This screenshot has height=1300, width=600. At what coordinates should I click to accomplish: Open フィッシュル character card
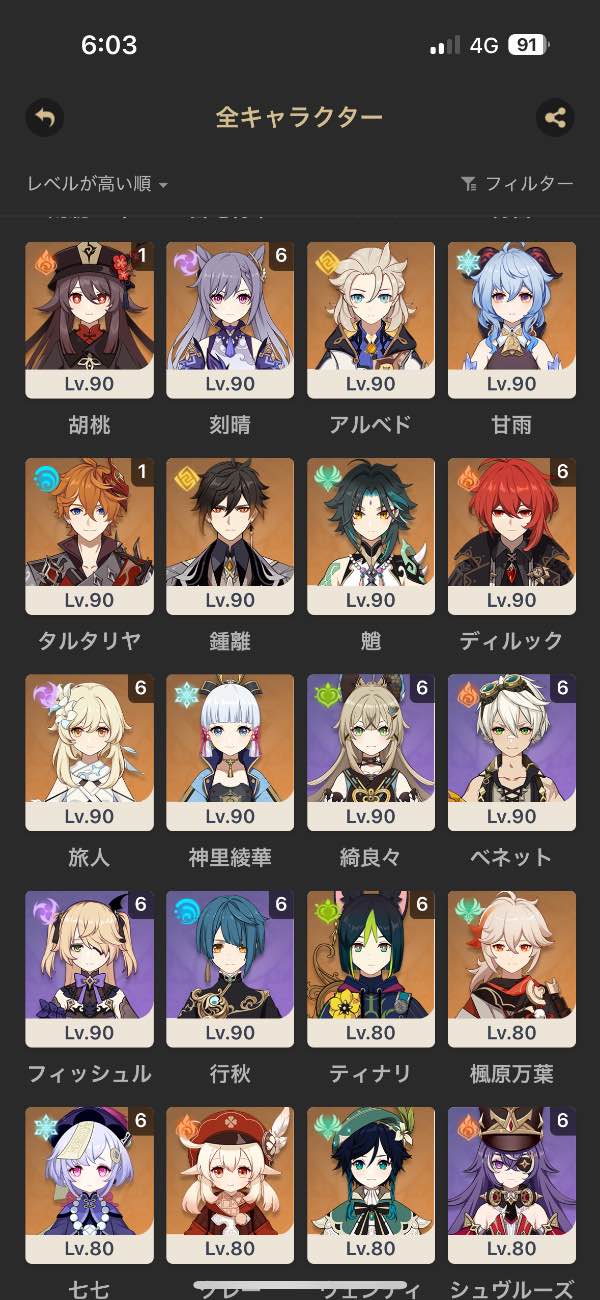pyautogui.click(x=90, y=968)
